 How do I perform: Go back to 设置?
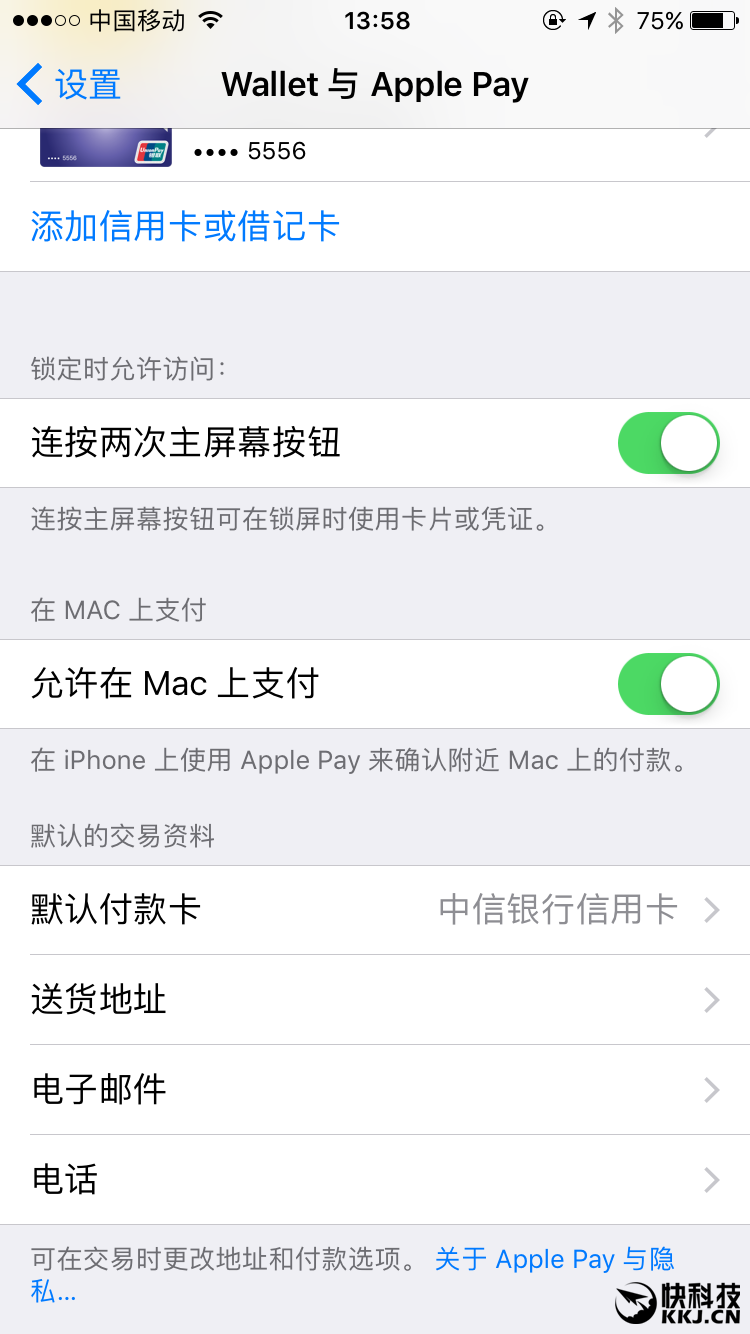point(70,85)
